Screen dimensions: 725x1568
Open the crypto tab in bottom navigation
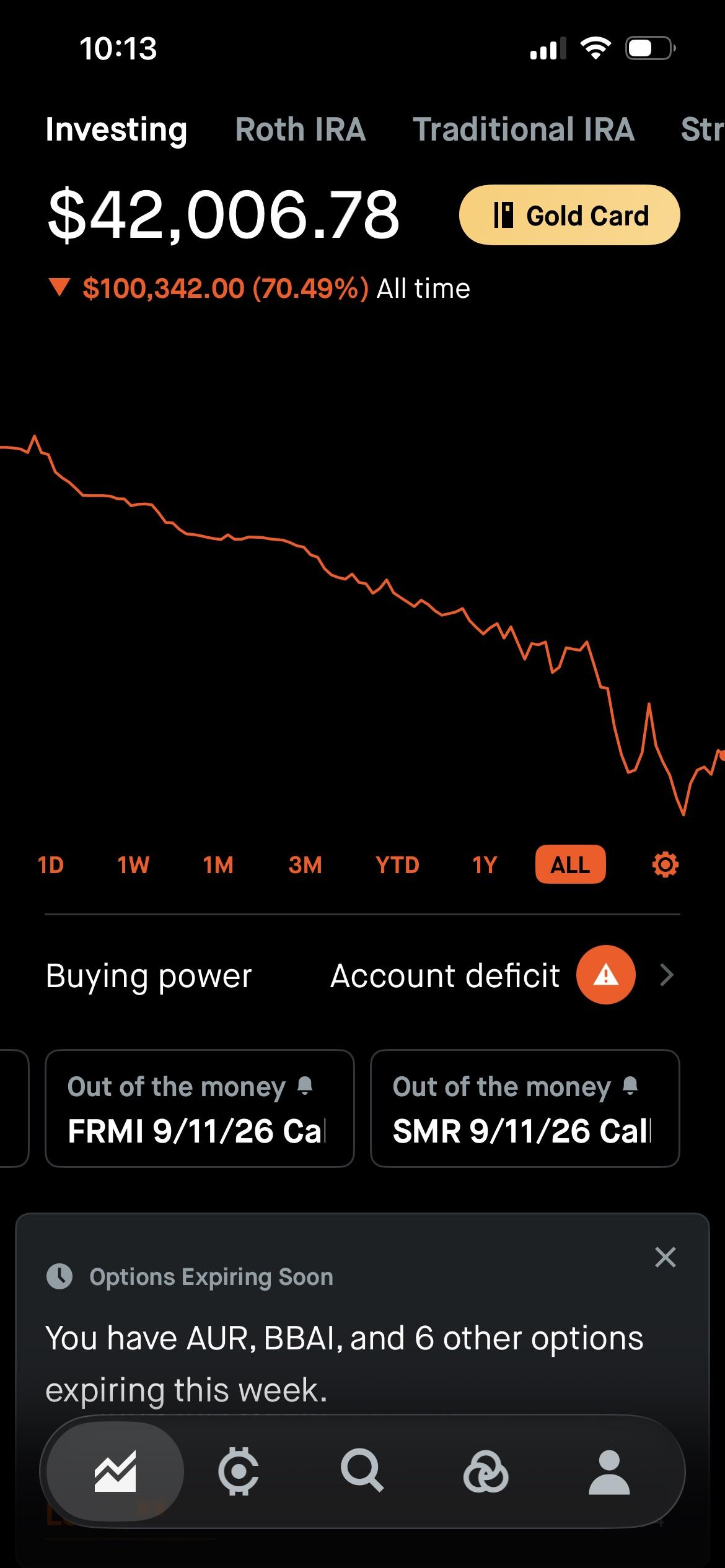pos(239,1471)
